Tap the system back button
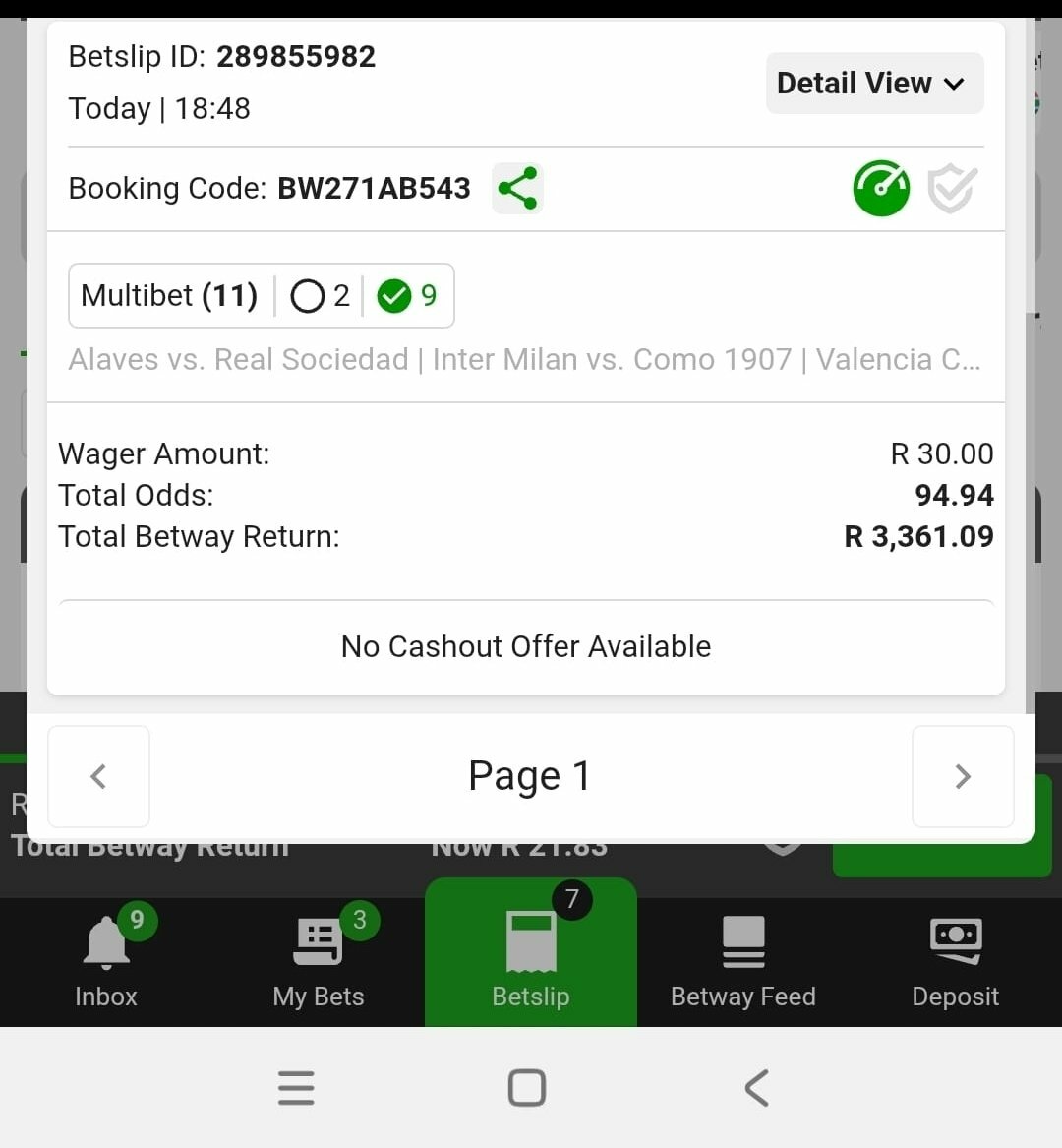1062x1148 pixels. 756,1088
